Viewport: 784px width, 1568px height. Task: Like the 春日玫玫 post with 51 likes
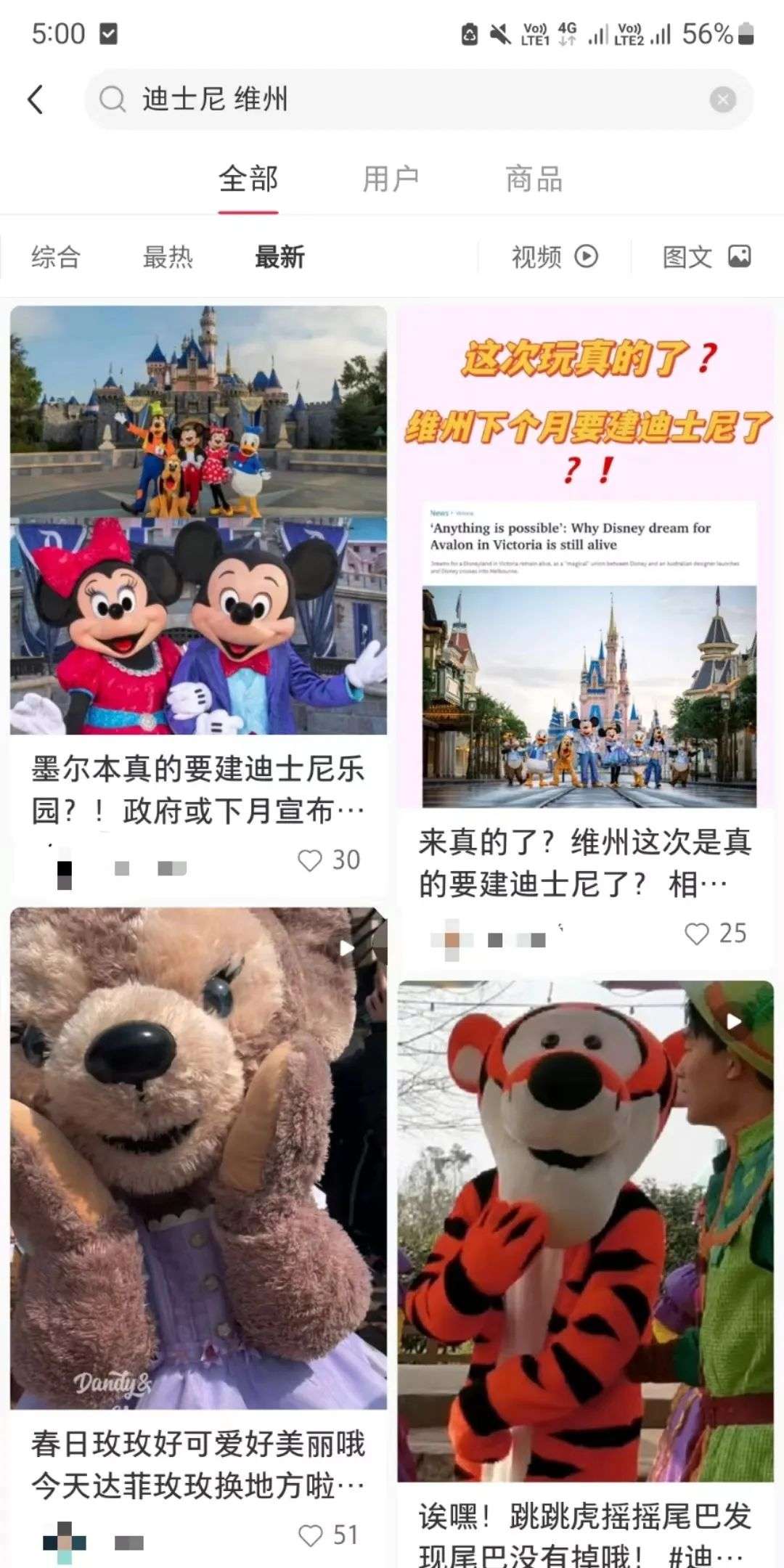pyautogui.click(x=311, y=1535)
